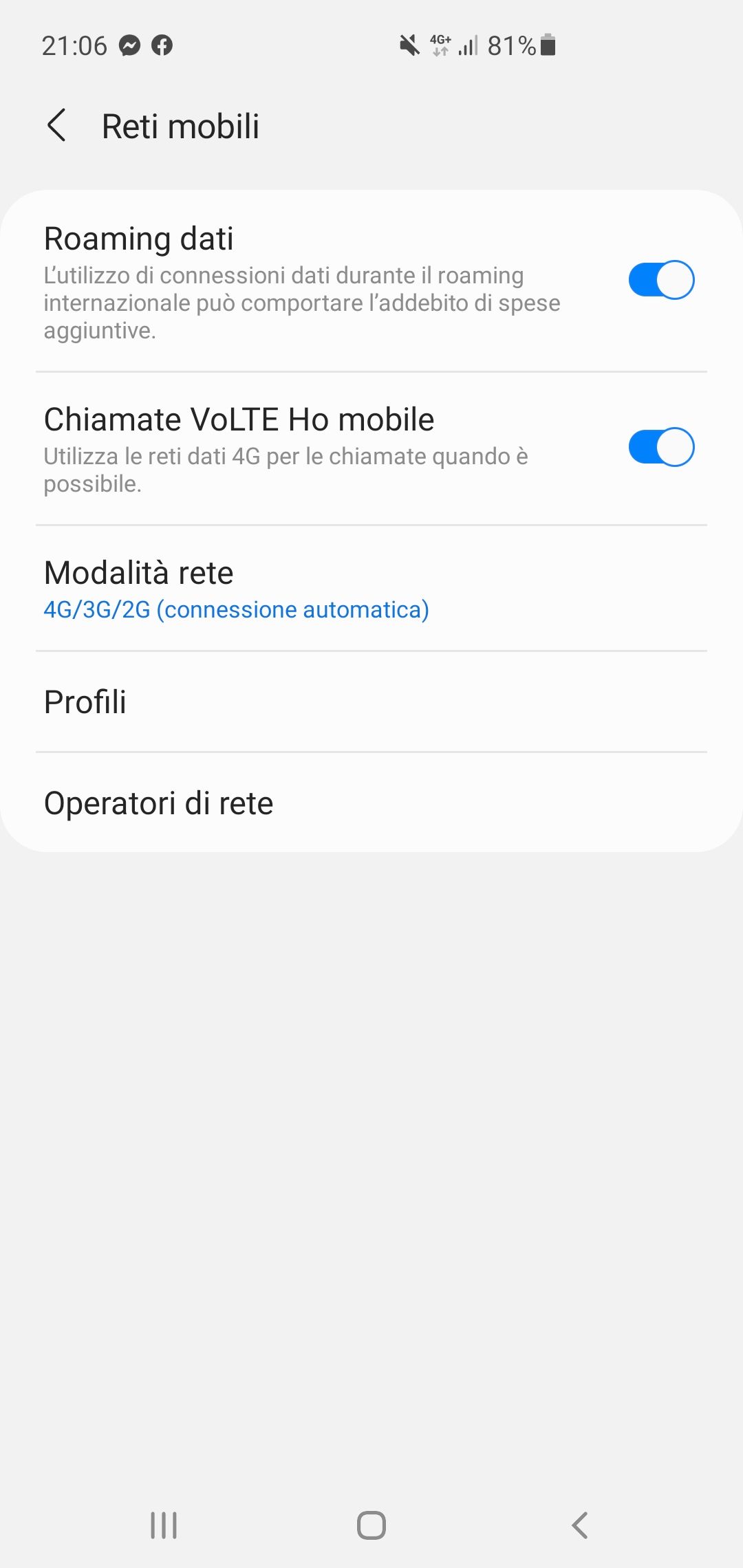
Task: Tap the 4G+ network indicator
Action: 439,45
